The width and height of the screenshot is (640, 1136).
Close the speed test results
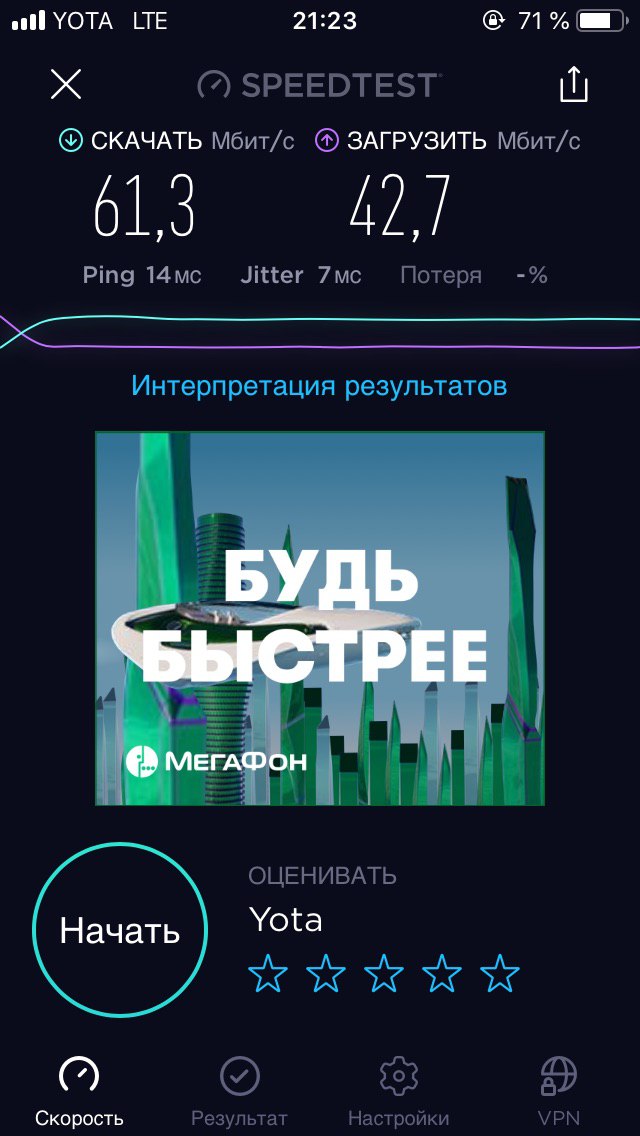[x=66, y=85]
